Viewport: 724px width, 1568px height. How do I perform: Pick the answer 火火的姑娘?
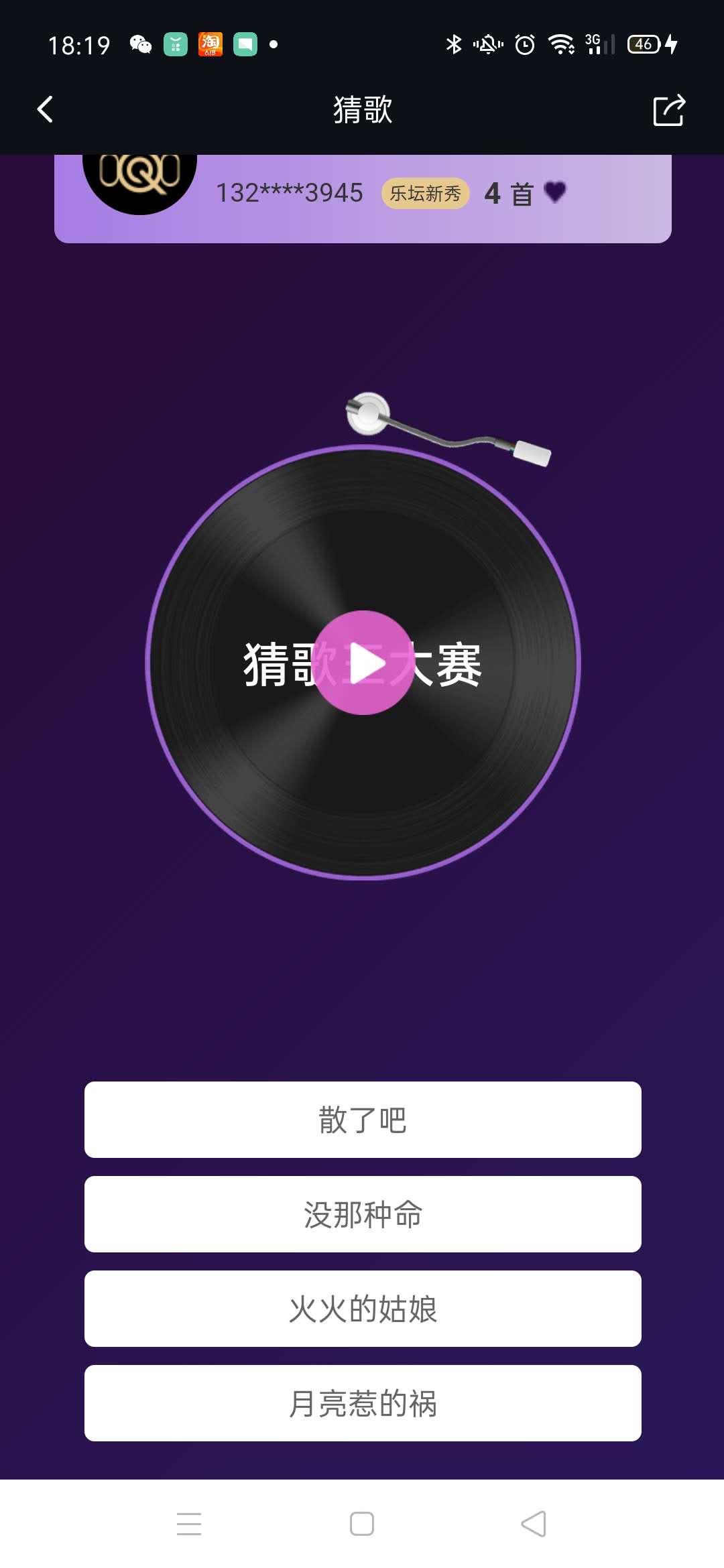tap(362, 1309)
